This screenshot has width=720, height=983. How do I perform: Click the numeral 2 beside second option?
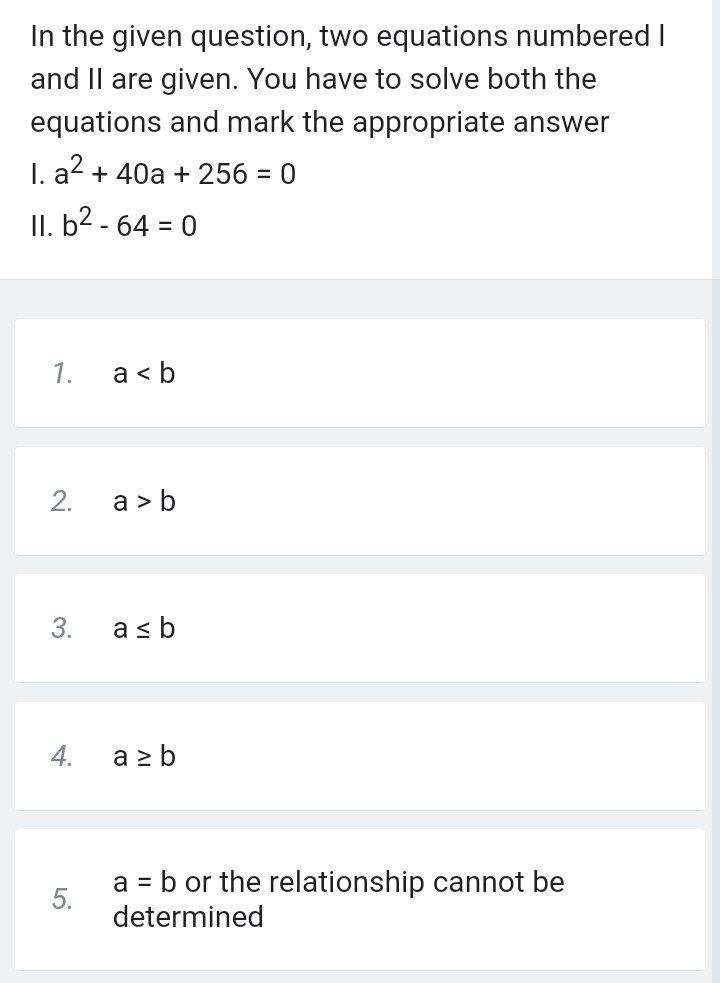60,501
